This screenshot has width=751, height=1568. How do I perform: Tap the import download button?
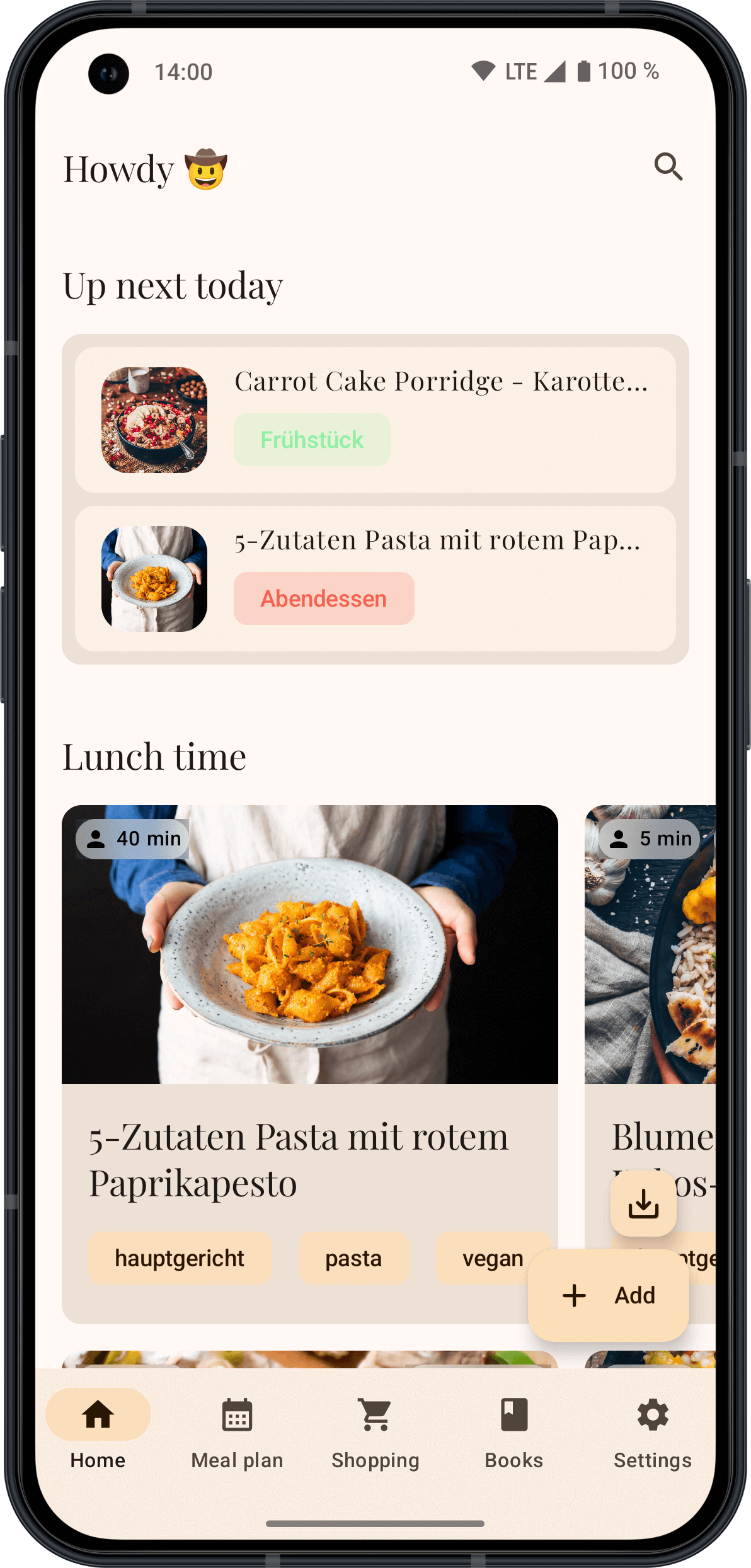(x=643, y=1203)
